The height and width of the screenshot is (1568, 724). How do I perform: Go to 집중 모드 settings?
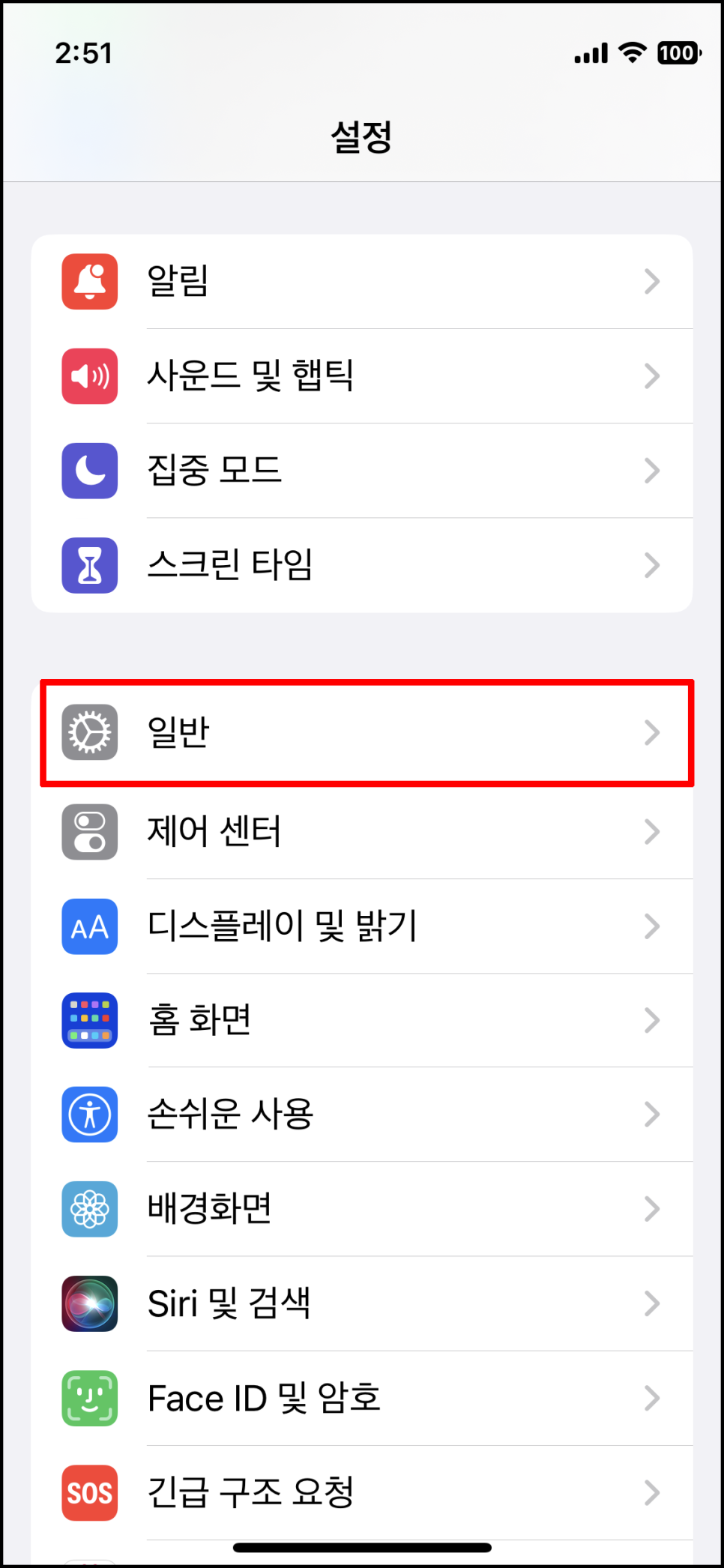(x=362, y=471)
